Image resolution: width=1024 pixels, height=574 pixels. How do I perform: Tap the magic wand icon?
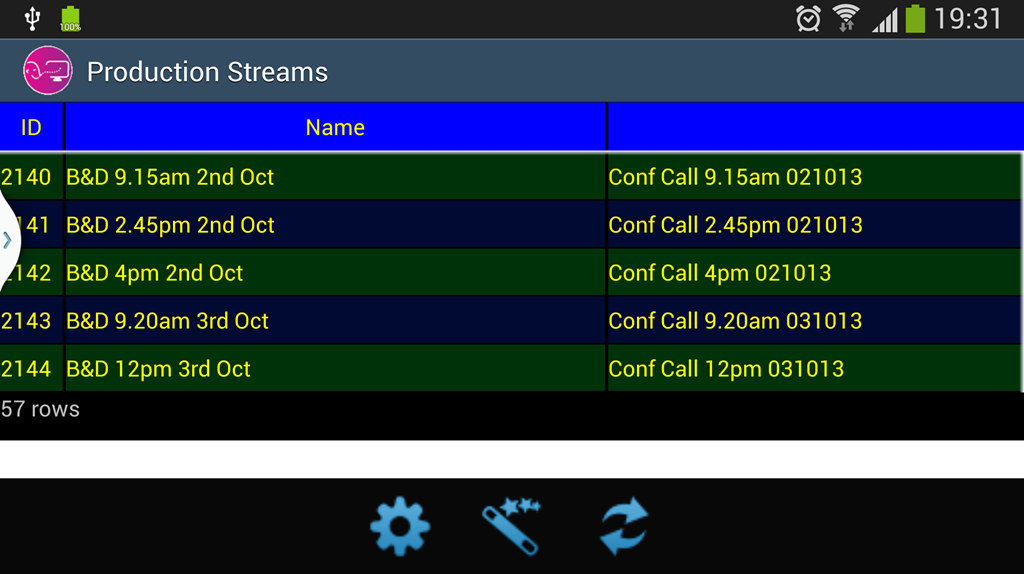(511, 526)
